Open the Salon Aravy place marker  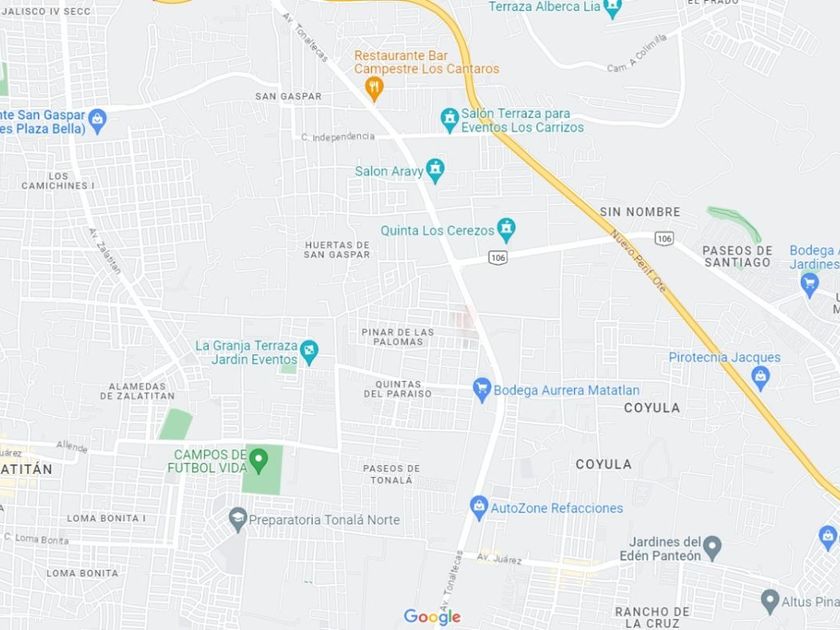pos(436,170)
